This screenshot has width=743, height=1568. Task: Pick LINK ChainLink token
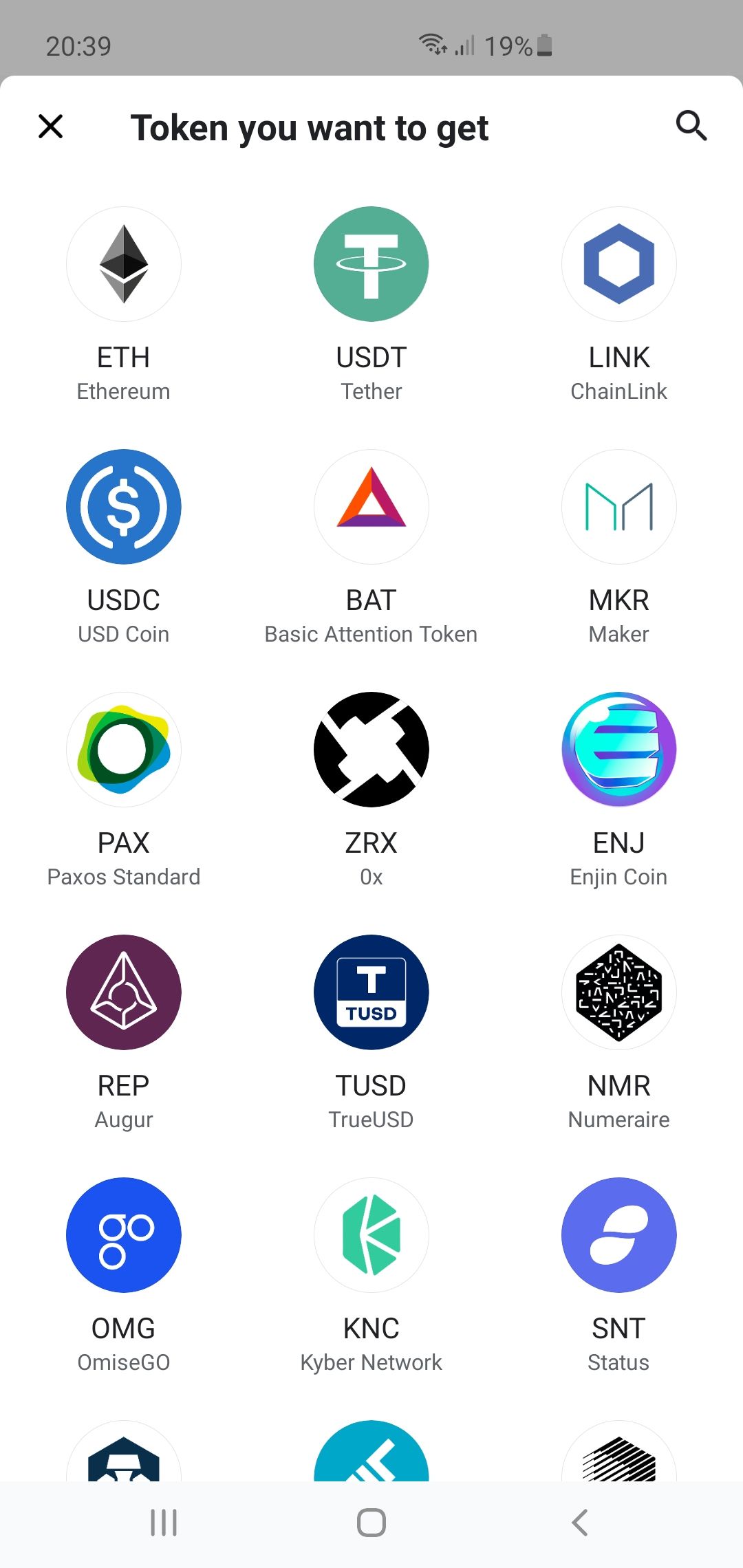pos(619,265)
